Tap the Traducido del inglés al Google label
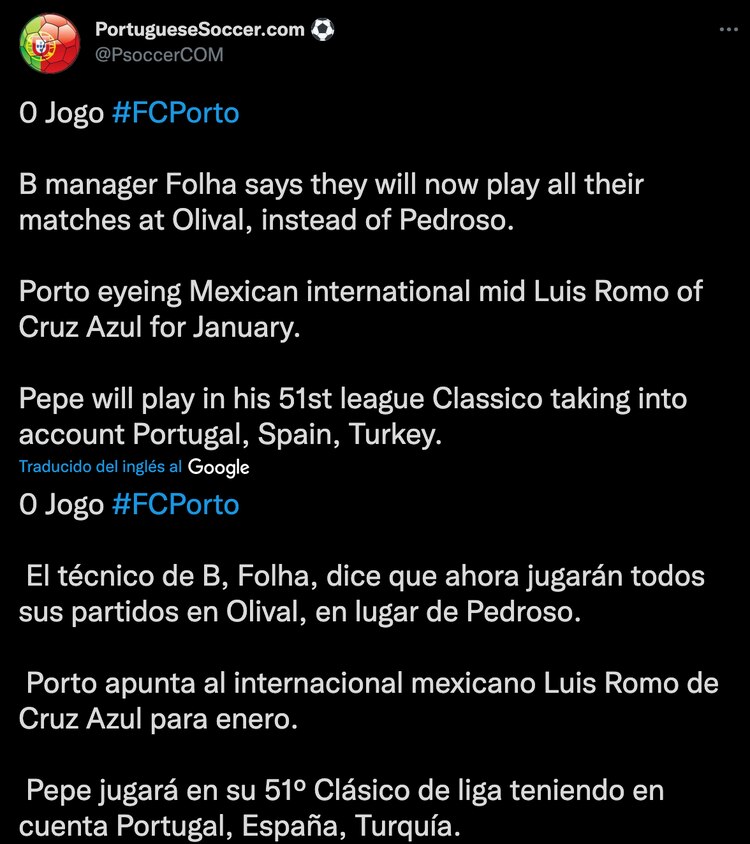 [134, 467]
